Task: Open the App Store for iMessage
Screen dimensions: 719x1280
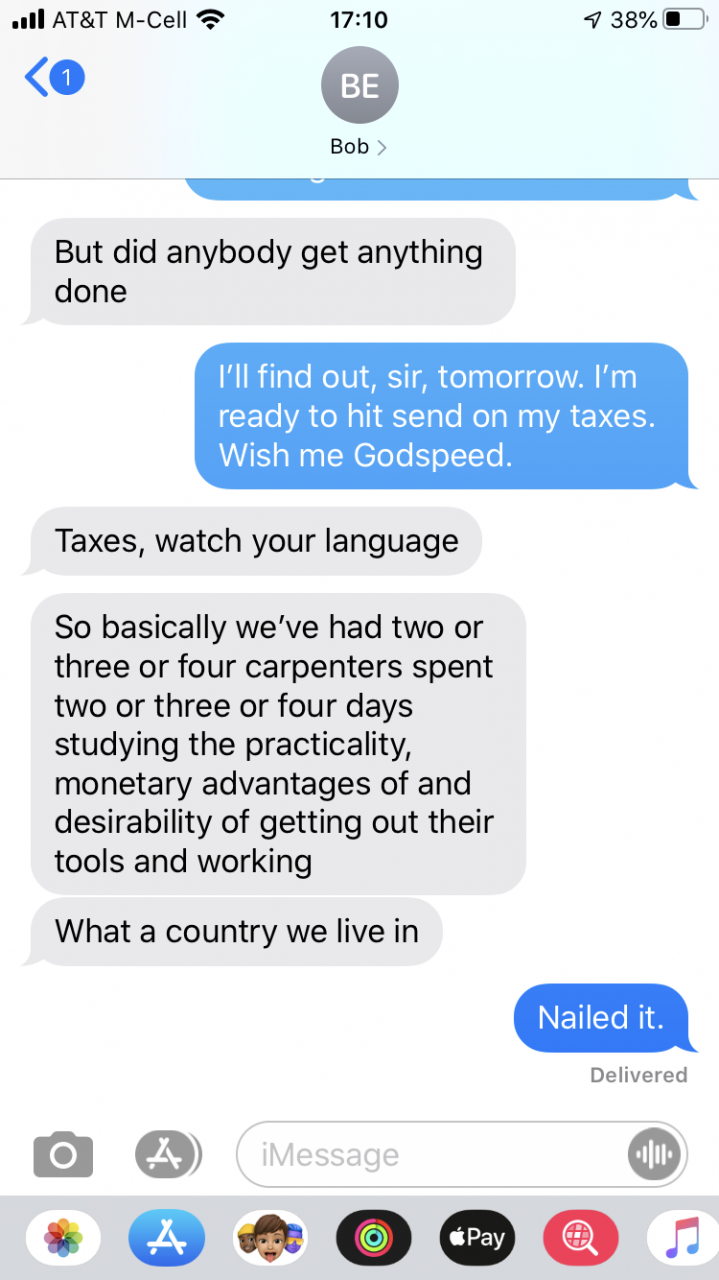Action: pos(166,1238)
